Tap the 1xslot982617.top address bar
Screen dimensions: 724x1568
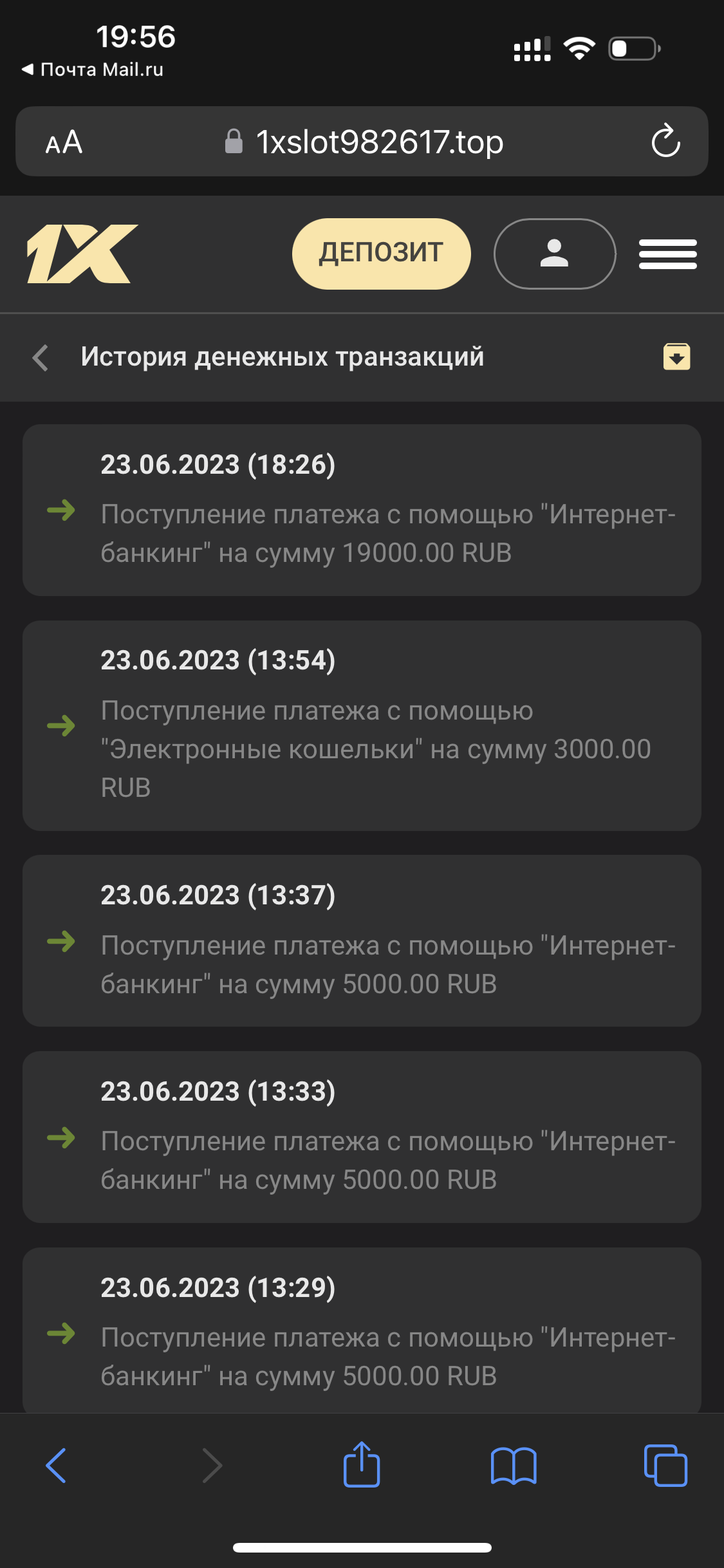coord(364,142)
